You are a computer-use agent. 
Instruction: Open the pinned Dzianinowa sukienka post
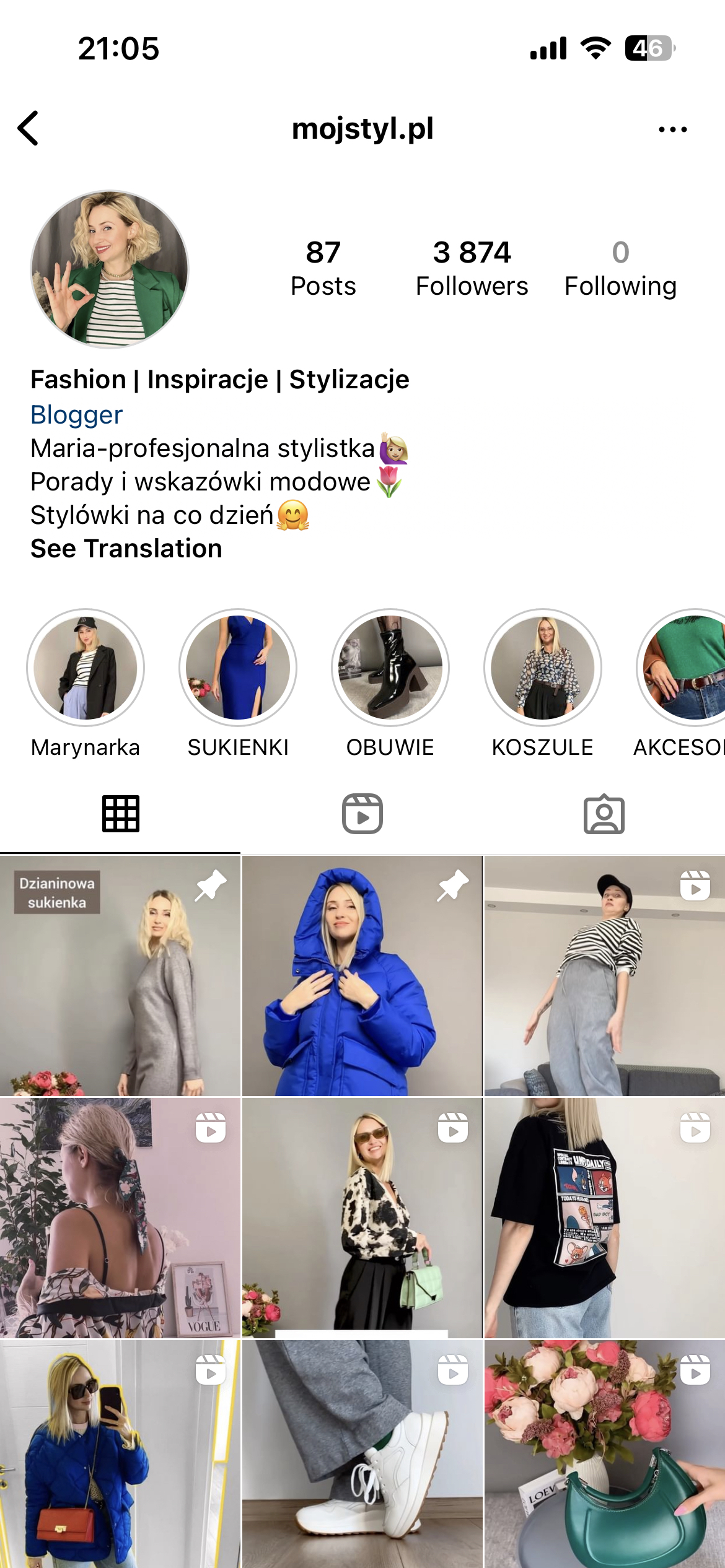[x=120, y=976]
